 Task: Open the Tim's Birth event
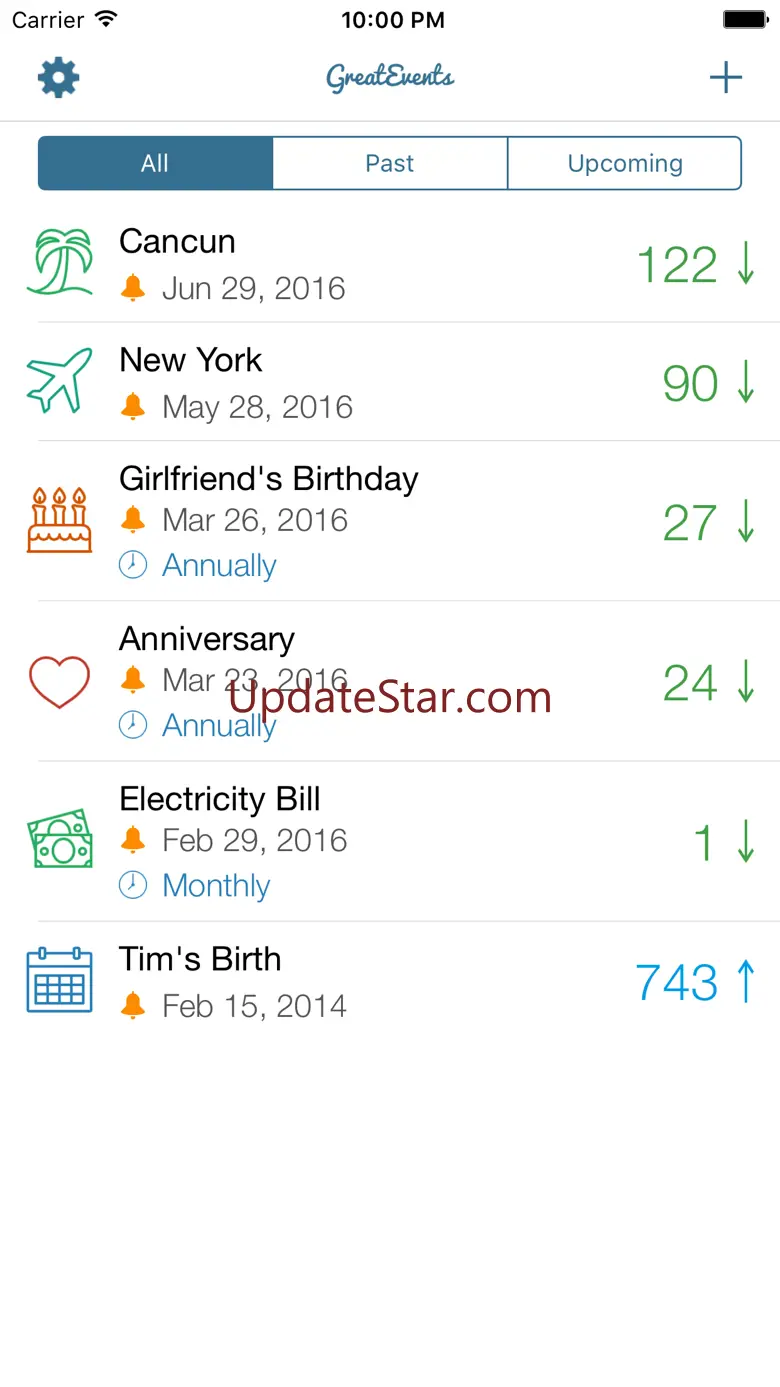click(x=390, y=981)
